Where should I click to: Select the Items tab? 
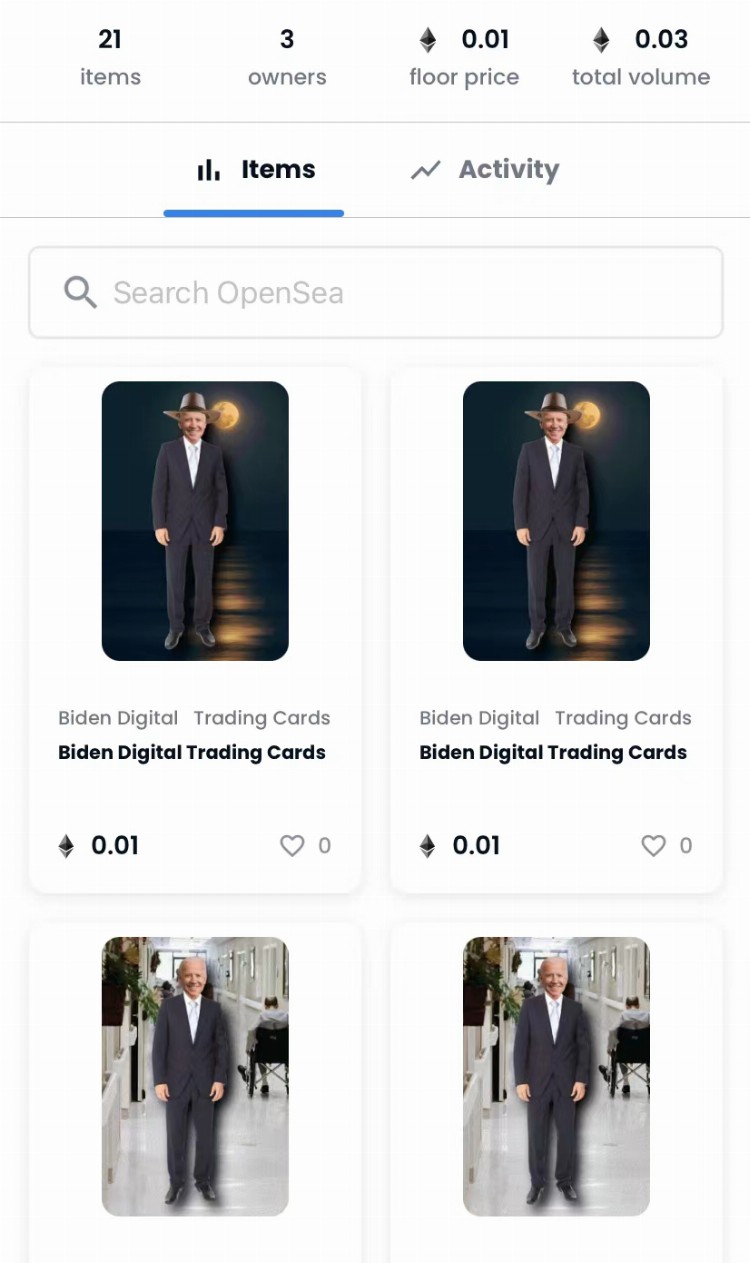coord(256,170)
